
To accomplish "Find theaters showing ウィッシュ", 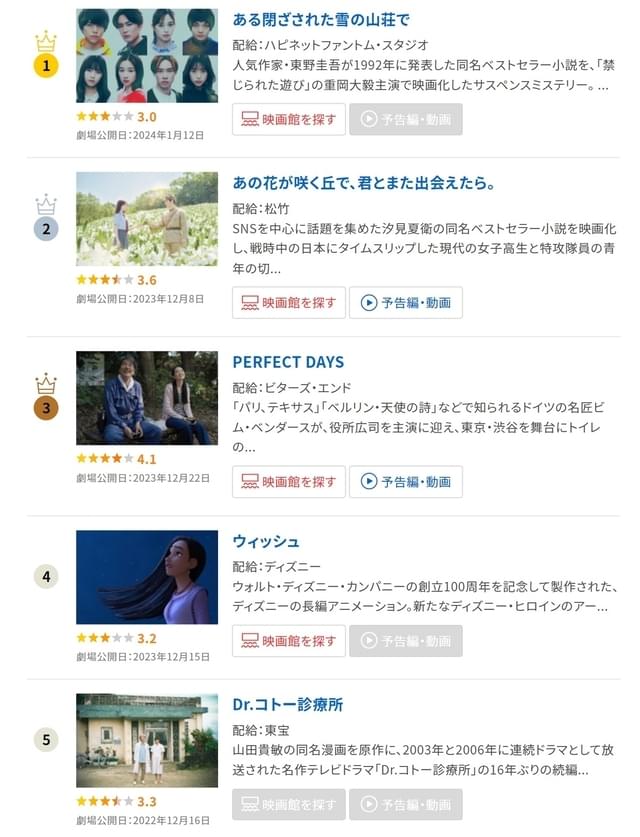I will (x=289, y=641).
